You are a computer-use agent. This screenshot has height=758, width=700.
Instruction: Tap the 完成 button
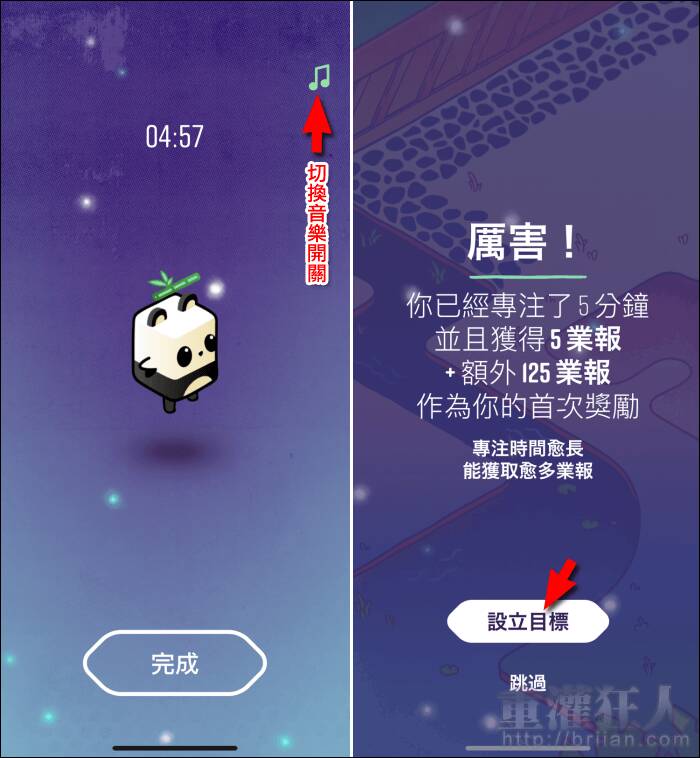coord(175,663)
